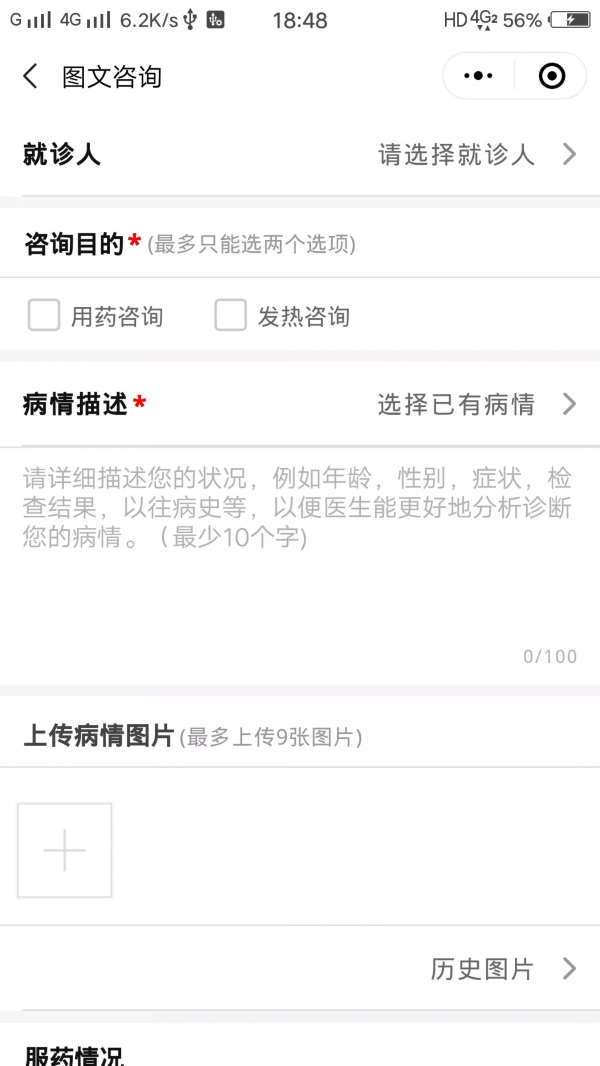Open 选择已有病情 list

(476, 404)
